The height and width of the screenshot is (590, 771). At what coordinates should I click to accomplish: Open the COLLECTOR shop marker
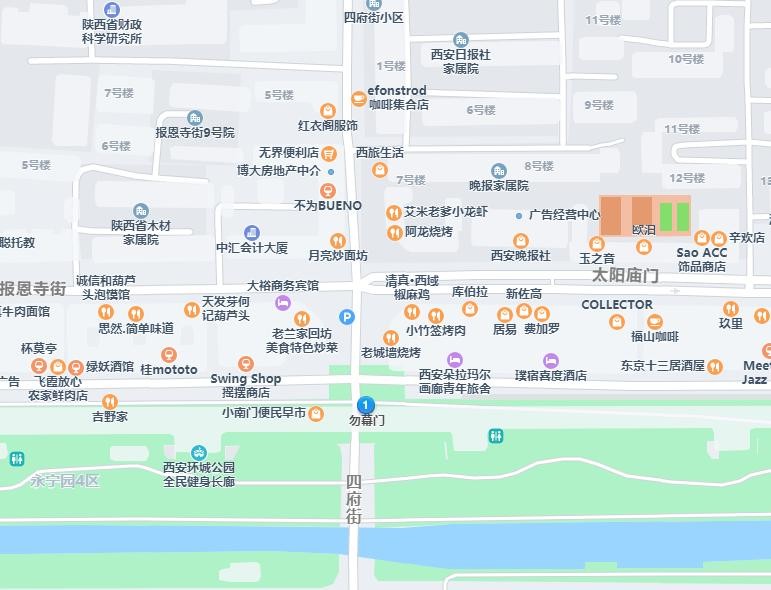(617, 321)
